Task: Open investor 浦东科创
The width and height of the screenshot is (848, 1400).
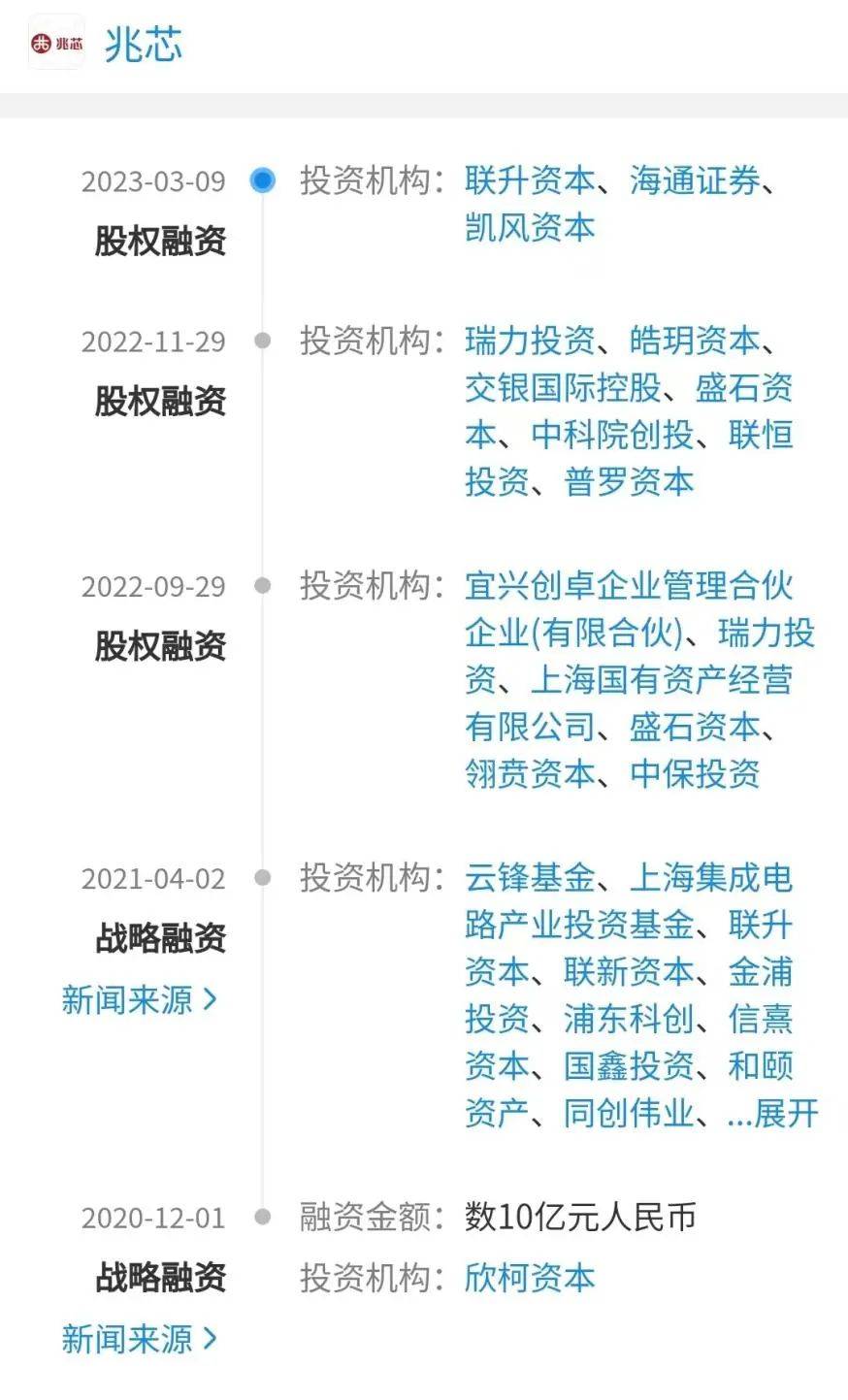Action: [629, 1019]
